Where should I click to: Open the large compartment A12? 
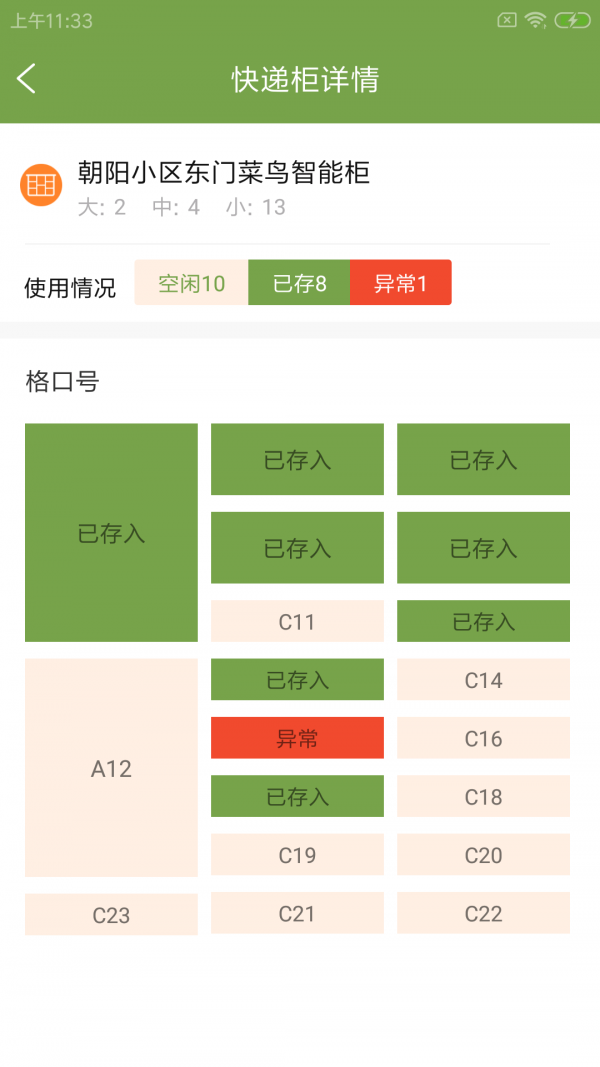pyautogui.click(x=111, y=768)
